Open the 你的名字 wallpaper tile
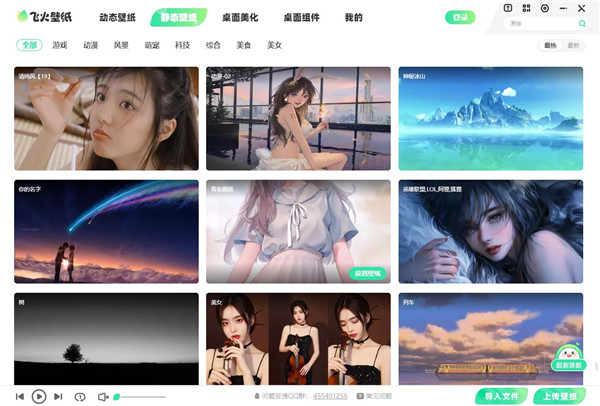This screenshot has height=406, width=600. point(106,231)
